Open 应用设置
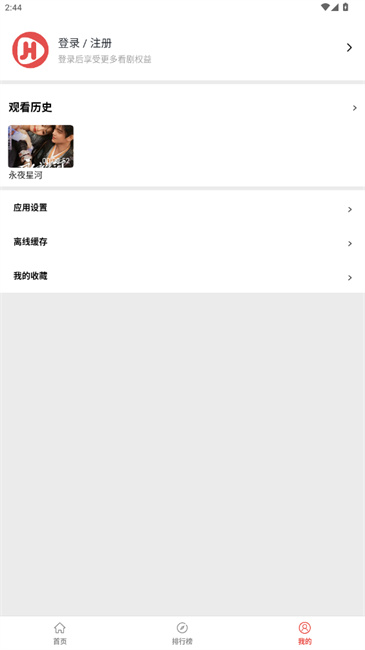 pyautogui.click(x=182, y=208)
